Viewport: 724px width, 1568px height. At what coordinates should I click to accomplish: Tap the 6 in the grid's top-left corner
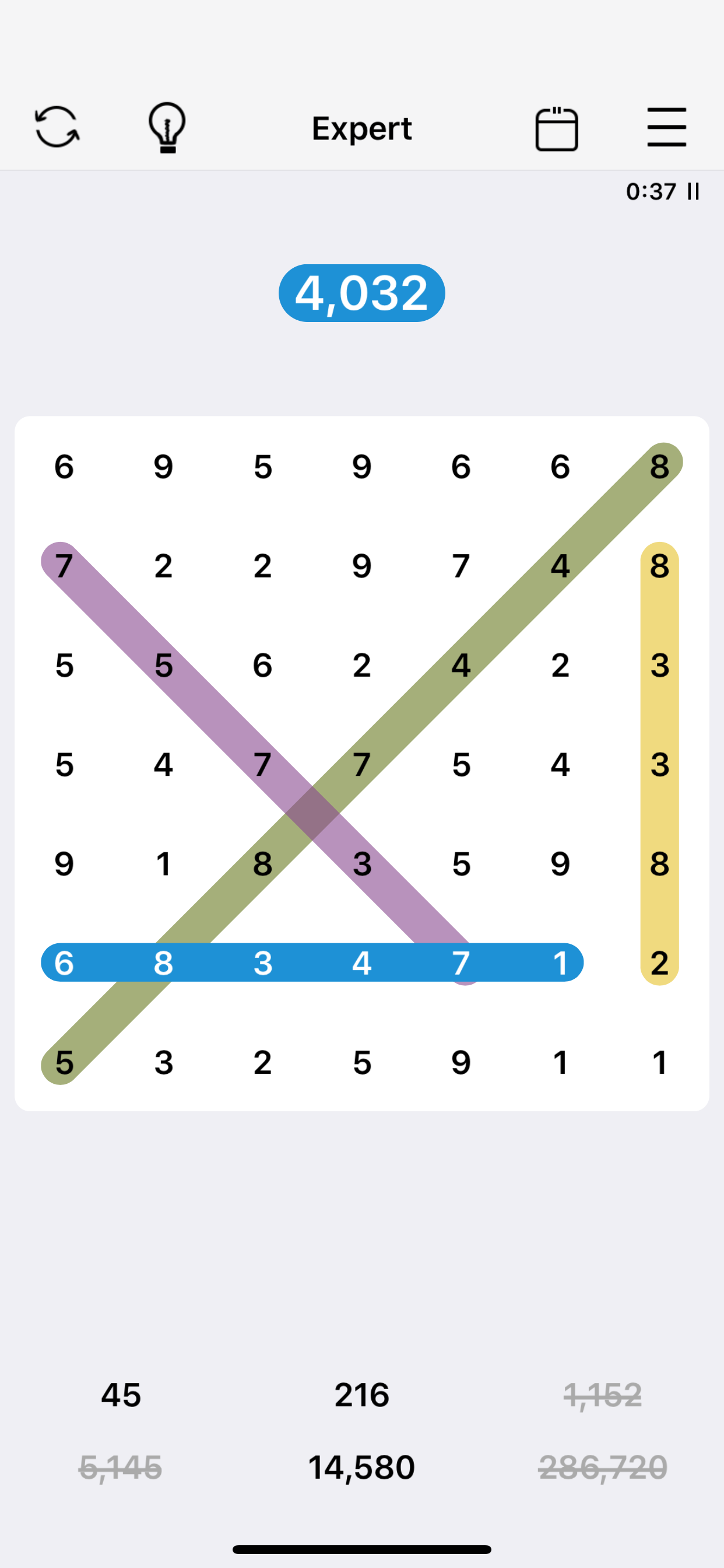64,467
